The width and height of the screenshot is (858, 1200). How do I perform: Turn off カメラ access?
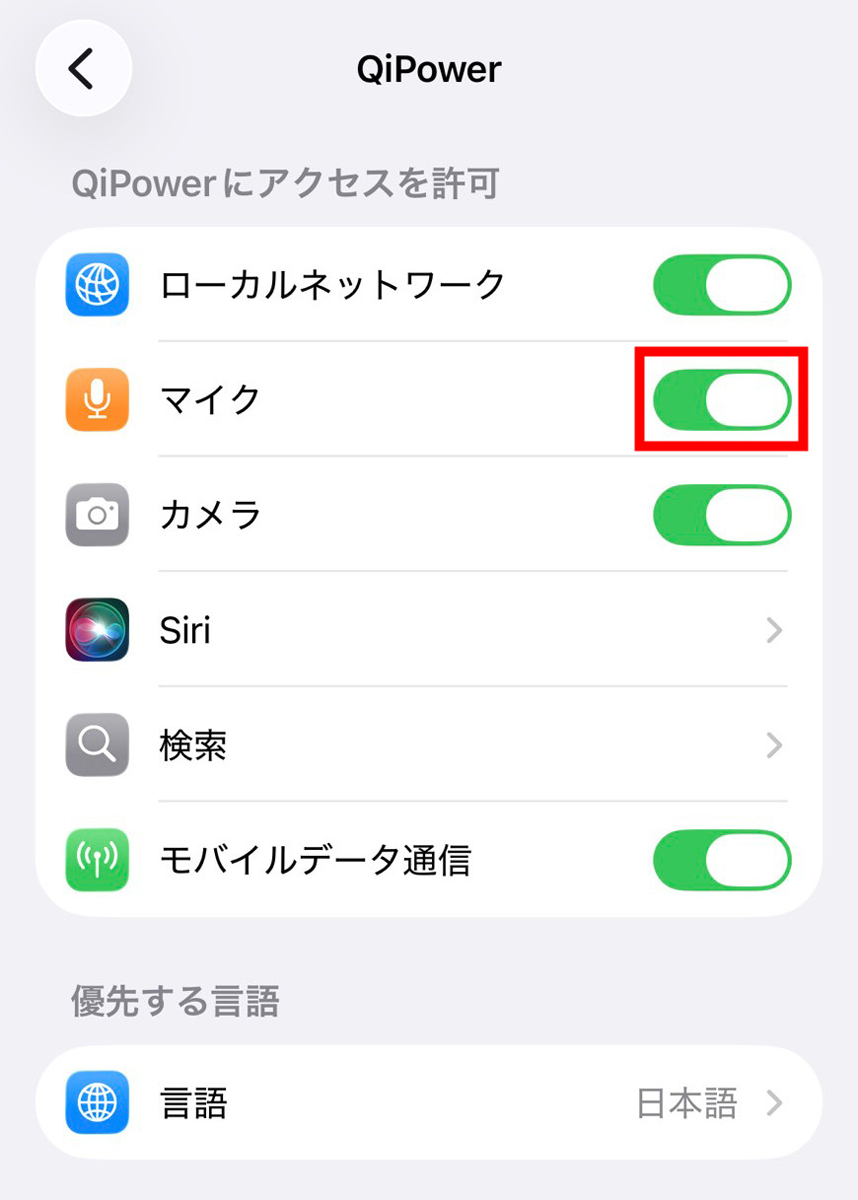click(x=721, y=515)
